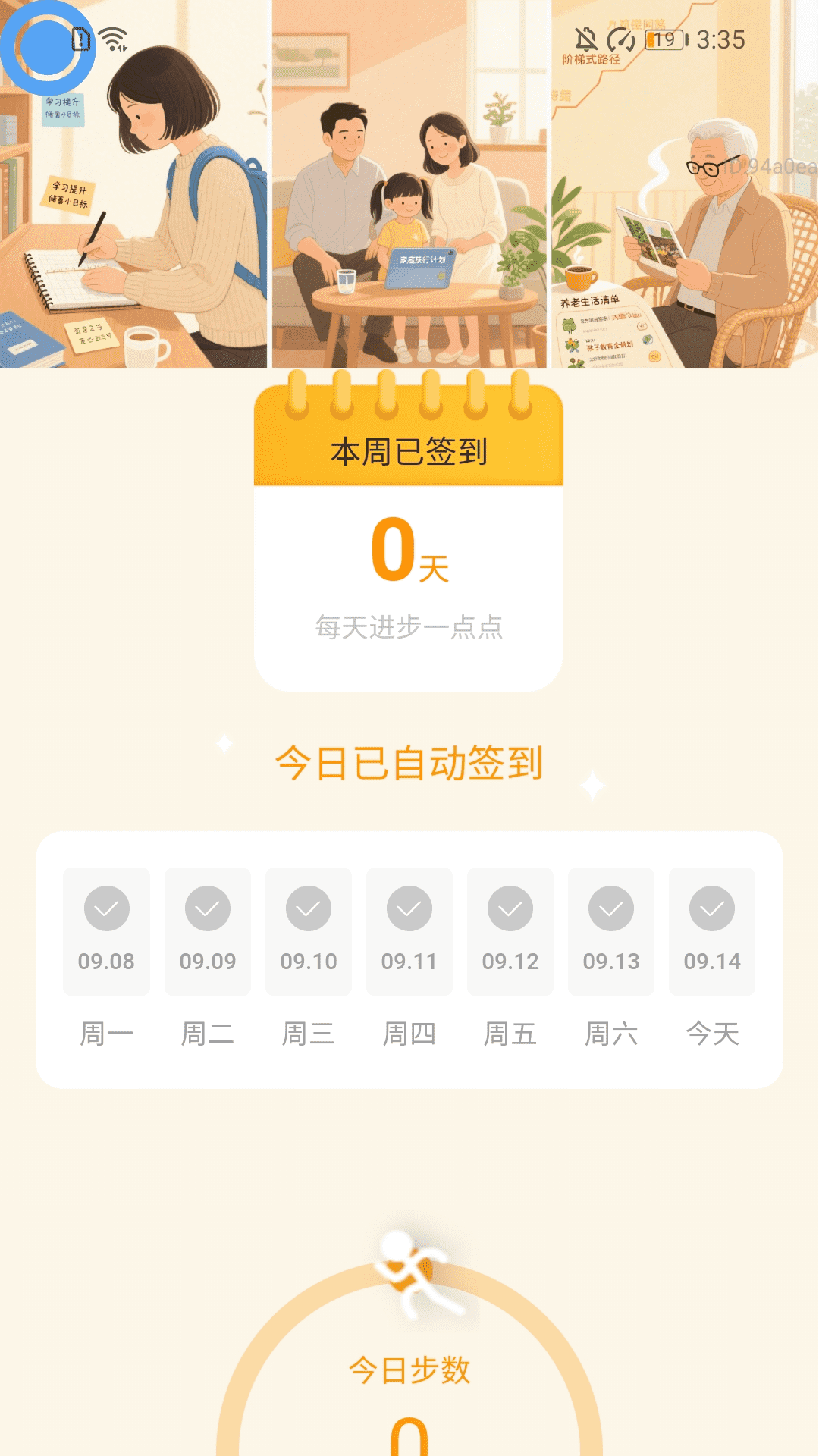The height and width of the screenshot is (1456, 819).
Task: Select the checkmark icon for 09.08 Monday
Action: pos(105,908)
